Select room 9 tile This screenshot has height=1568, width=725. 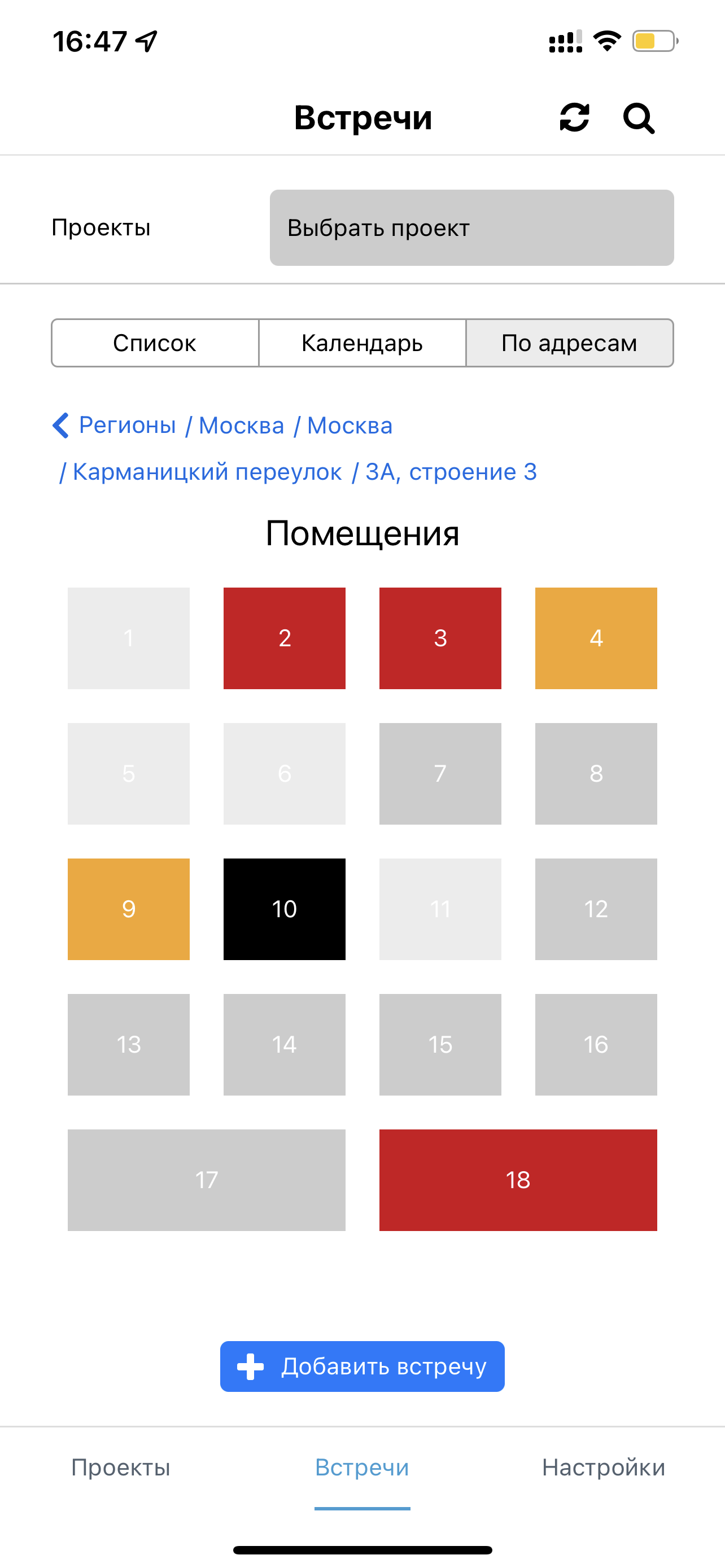128,909
